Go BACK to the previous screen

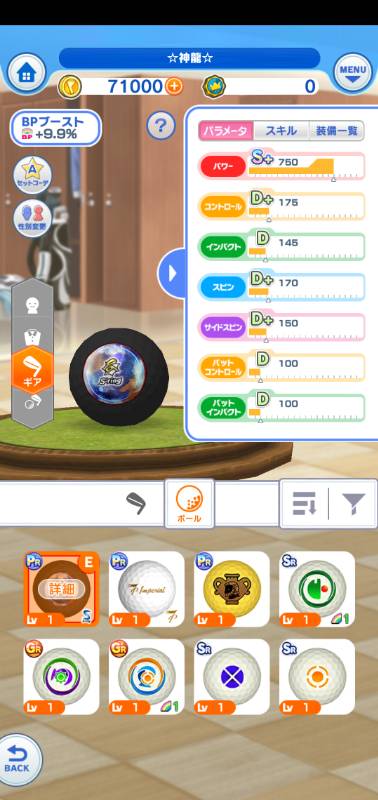[18, 760]
